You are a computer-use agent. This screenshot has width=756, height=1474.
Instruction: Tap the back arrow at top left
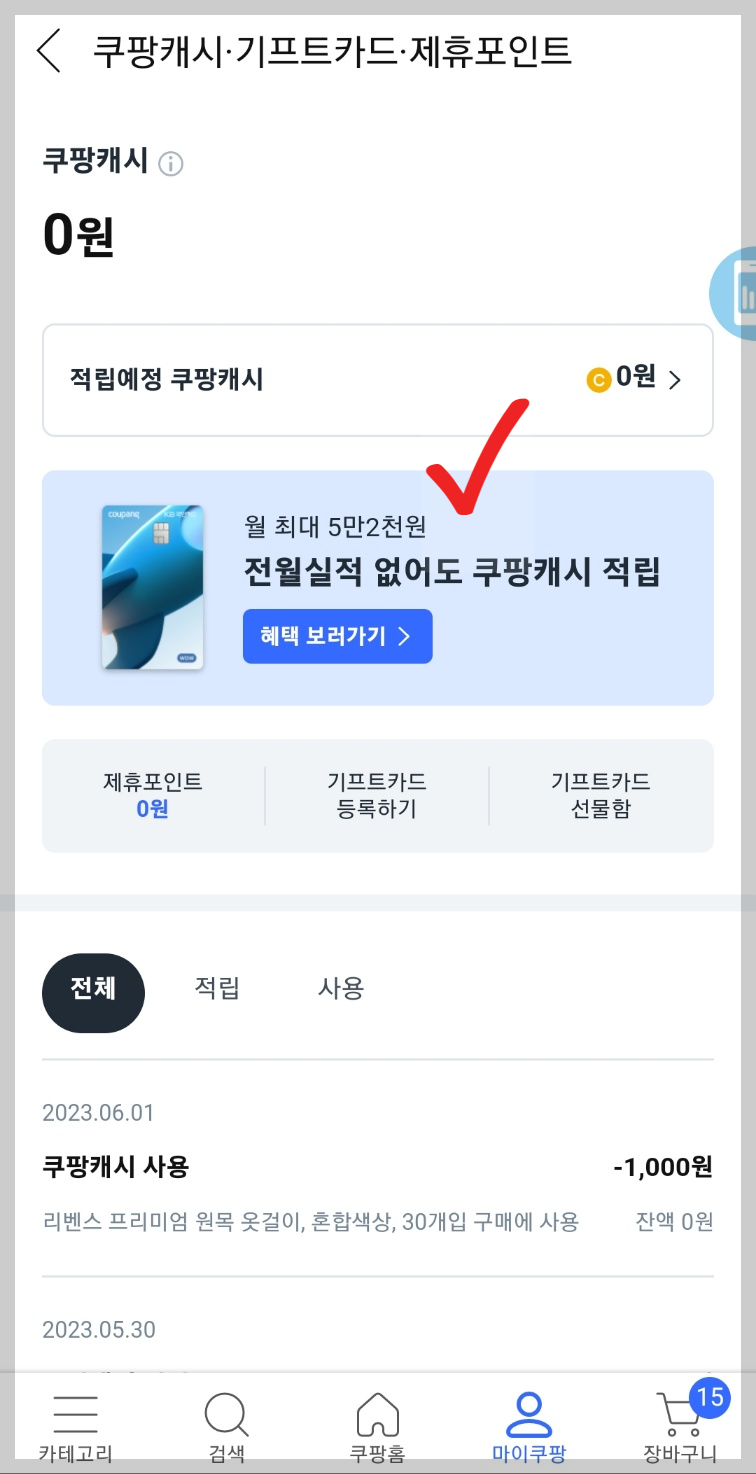pyautogui.click(x=47, y=51)
